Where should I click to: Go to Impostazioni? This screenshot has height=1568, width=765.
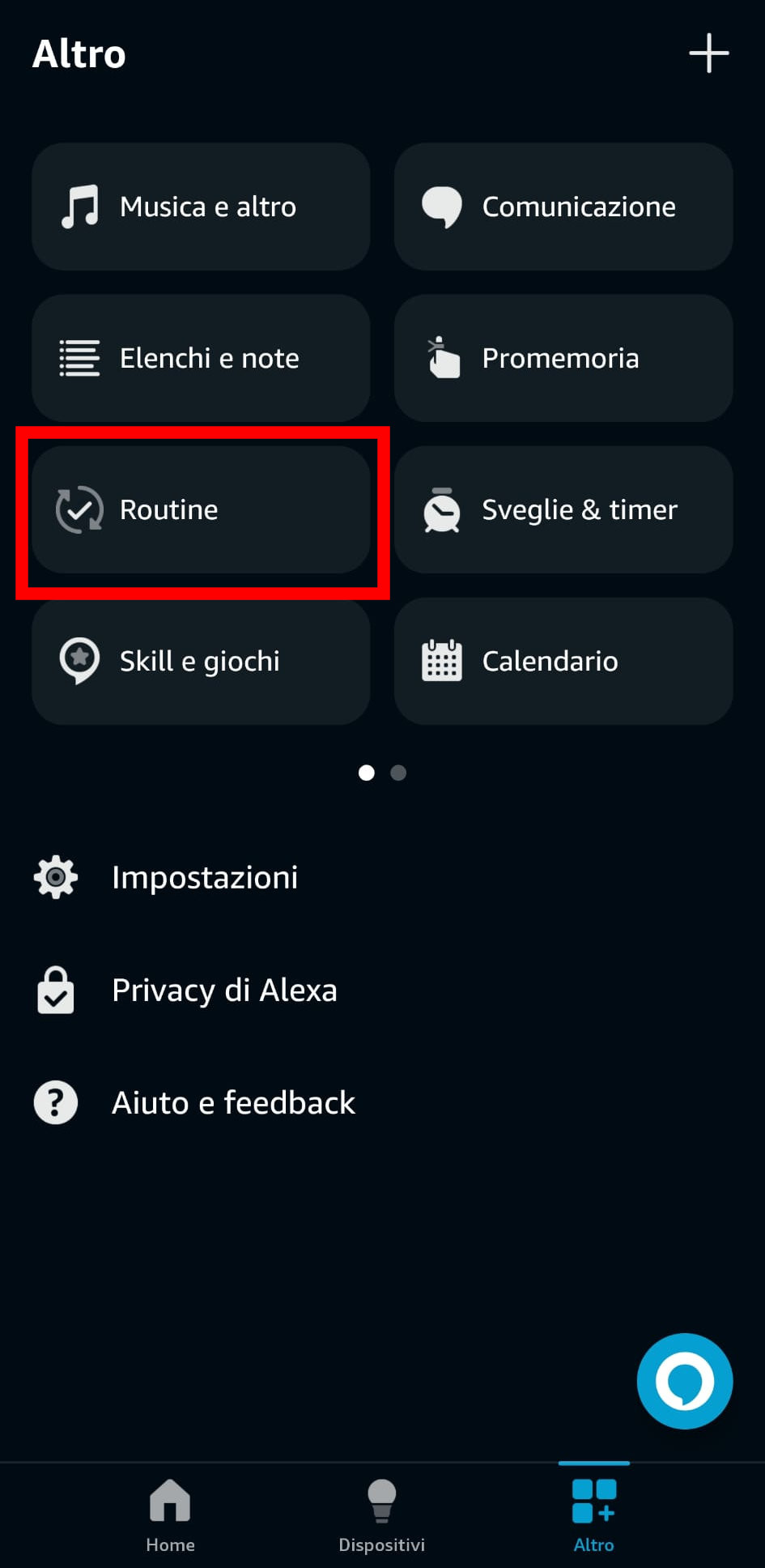click(x=204, y=877)
